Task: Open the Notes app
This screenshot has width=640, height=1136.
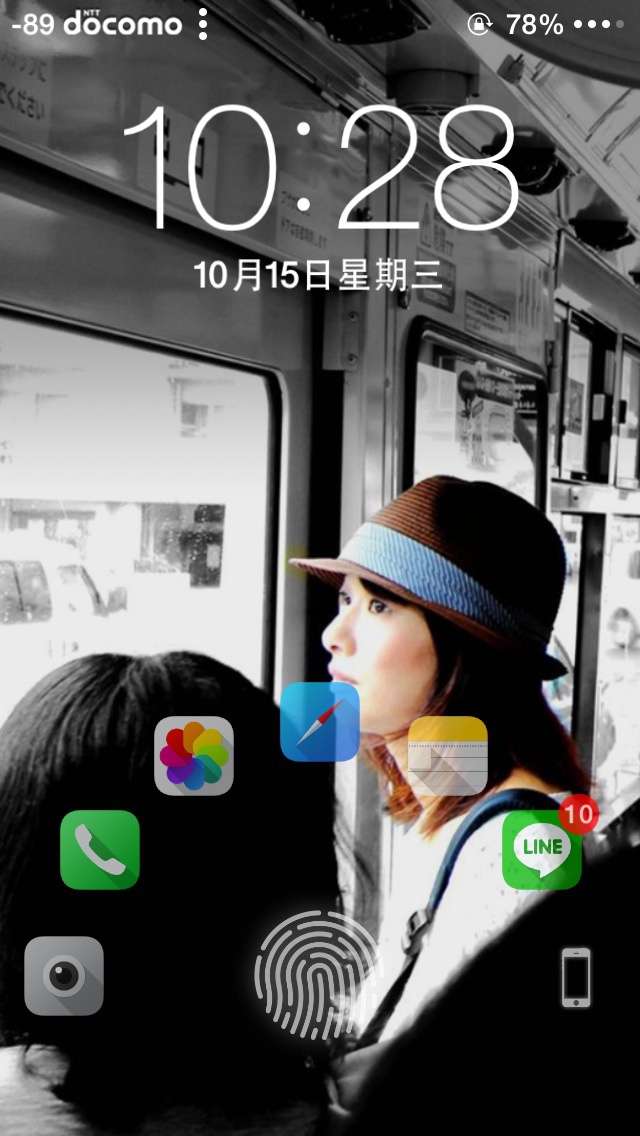Action: [x=448, y=756]
